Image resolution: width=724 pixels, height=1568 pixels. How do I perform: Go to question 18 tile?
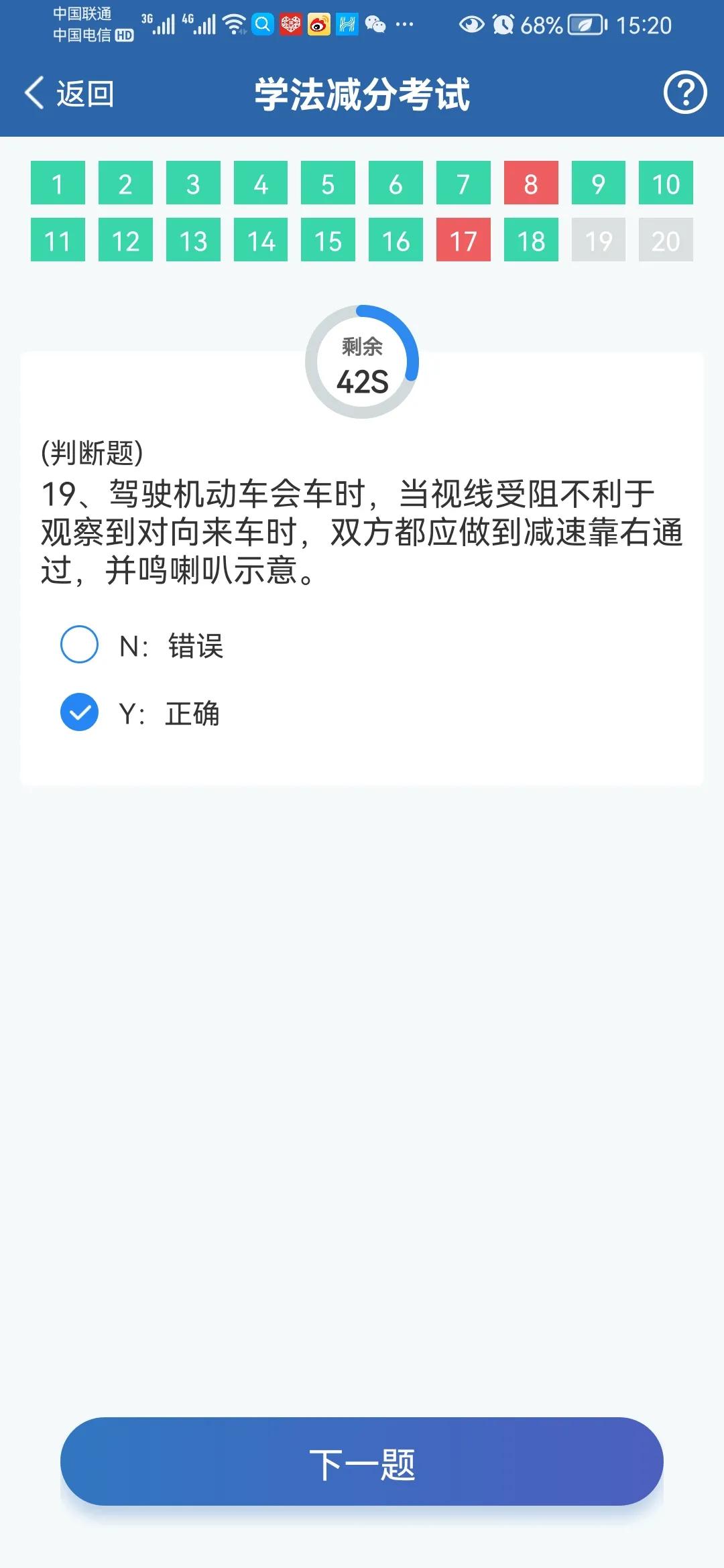point(531,240)
